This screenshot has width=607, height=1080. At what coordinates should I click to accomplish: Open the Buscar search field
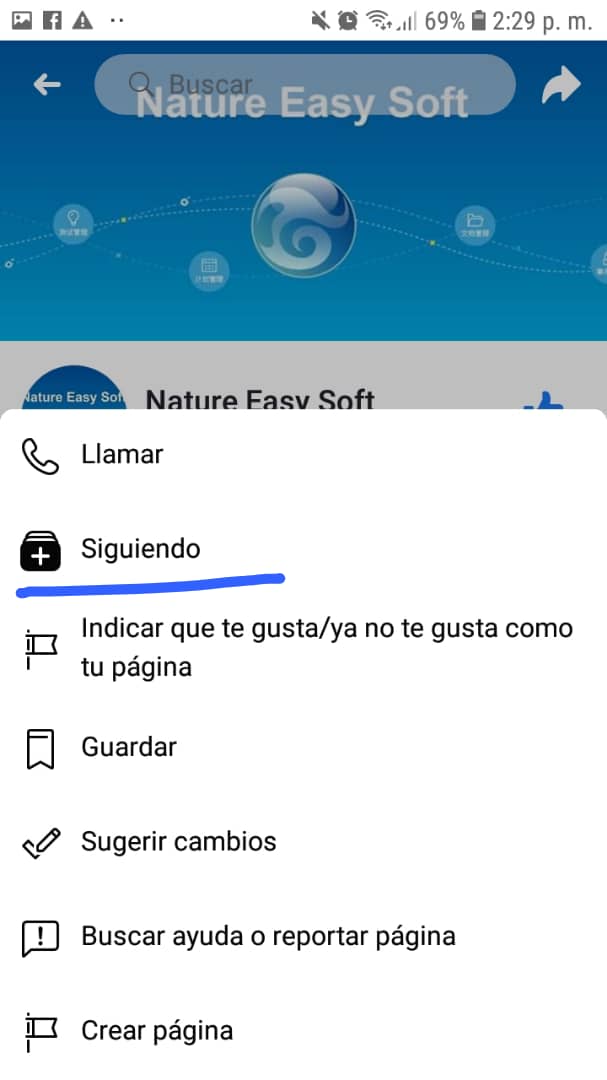pyautogui.click(x=304, y=85)
